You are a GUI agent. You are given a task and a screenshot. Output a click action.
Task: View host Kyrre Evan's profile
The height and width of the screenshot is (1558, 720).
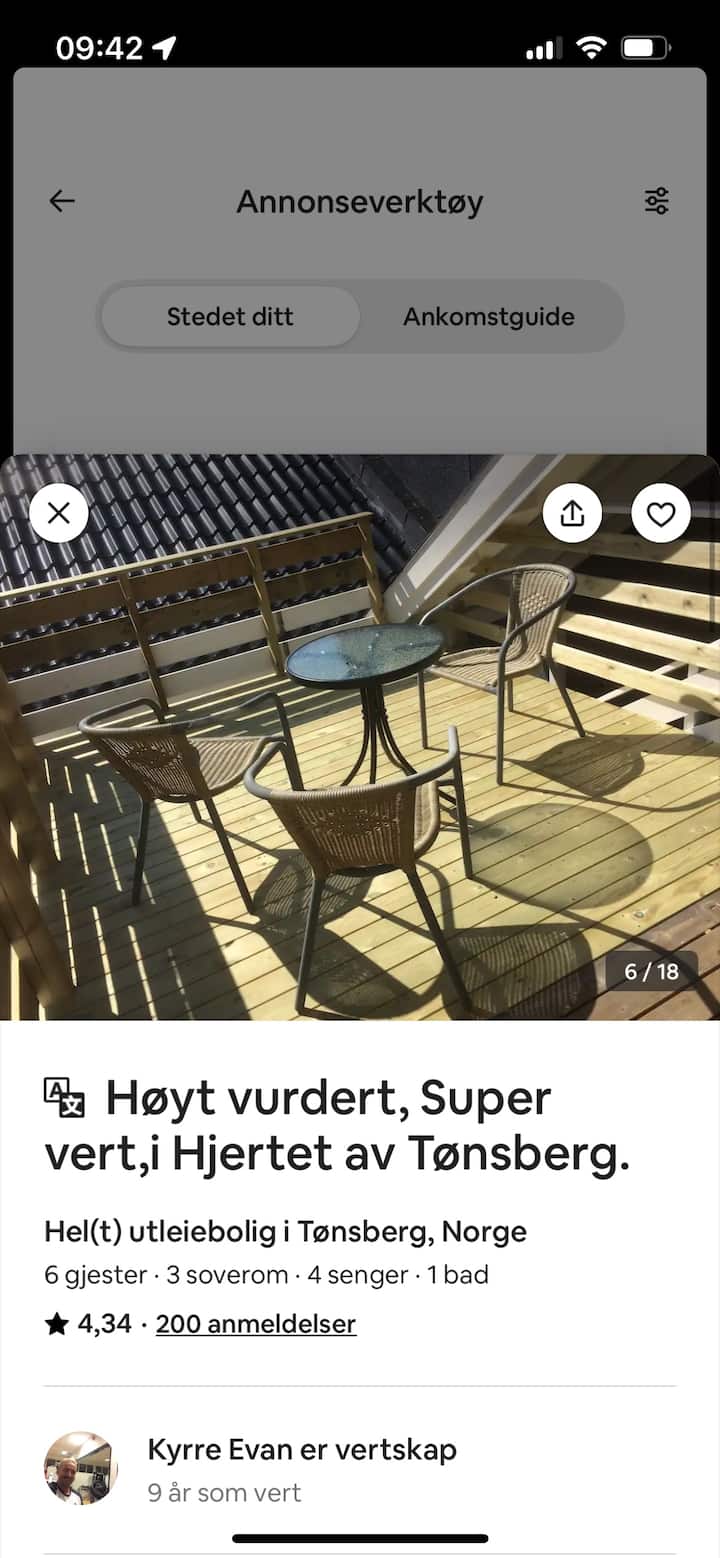[x=81, y=1468]
